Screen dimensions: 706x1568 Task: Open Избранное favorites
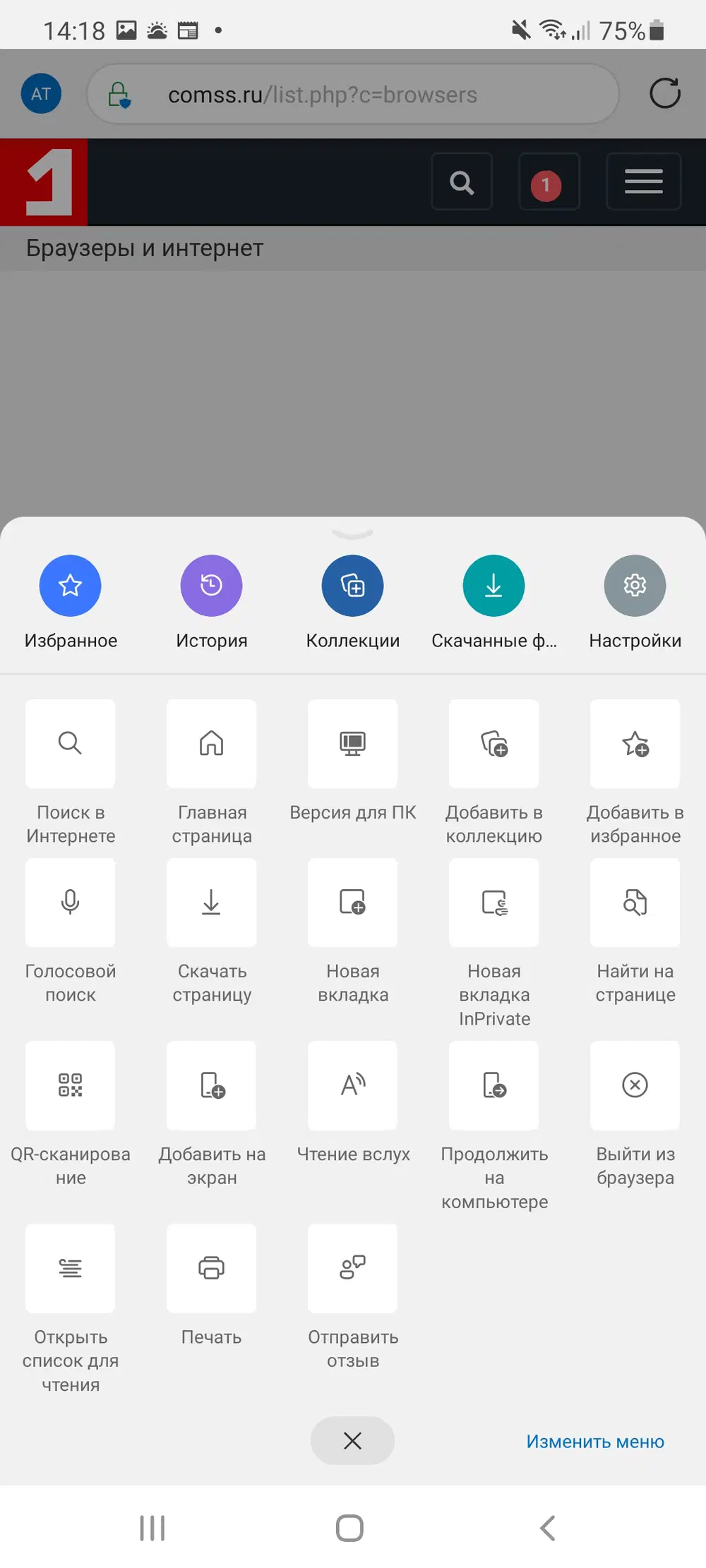tap(70, 586)
